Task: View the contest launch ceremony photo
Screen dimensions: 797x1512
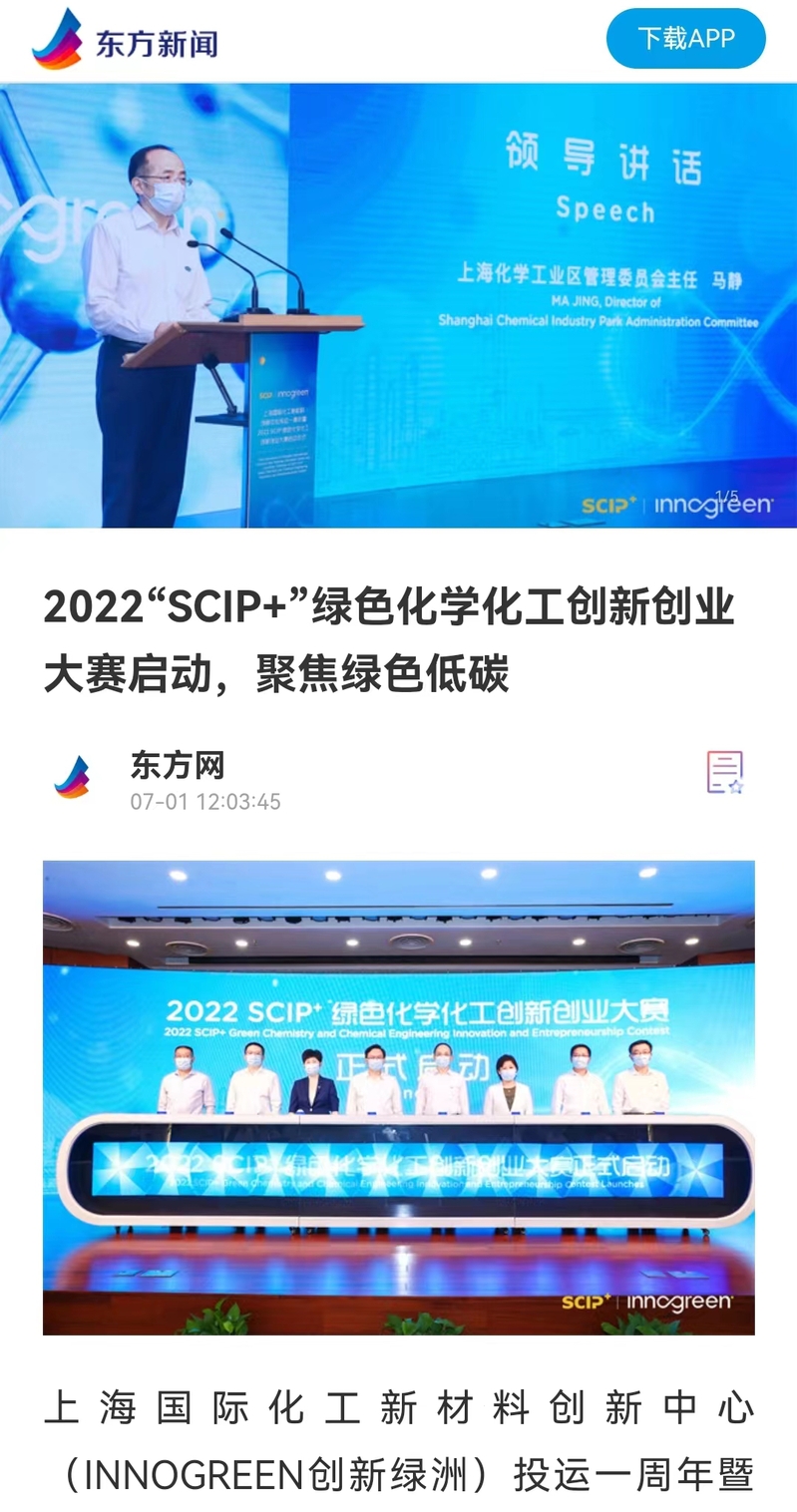Action: [x=398, y=1097]
